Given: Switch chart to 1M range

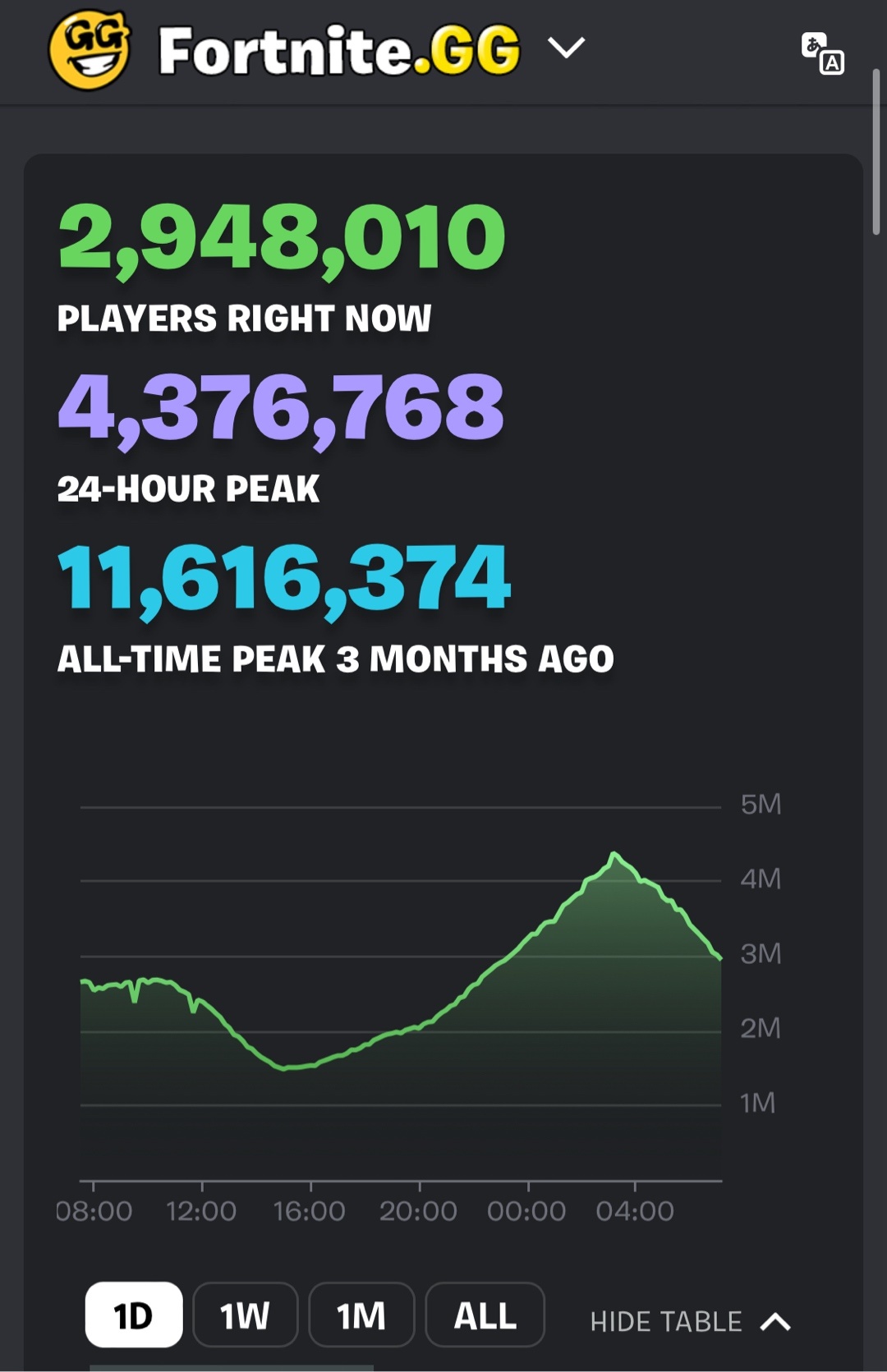Looking at the screenshot, I should [361, 1315].
